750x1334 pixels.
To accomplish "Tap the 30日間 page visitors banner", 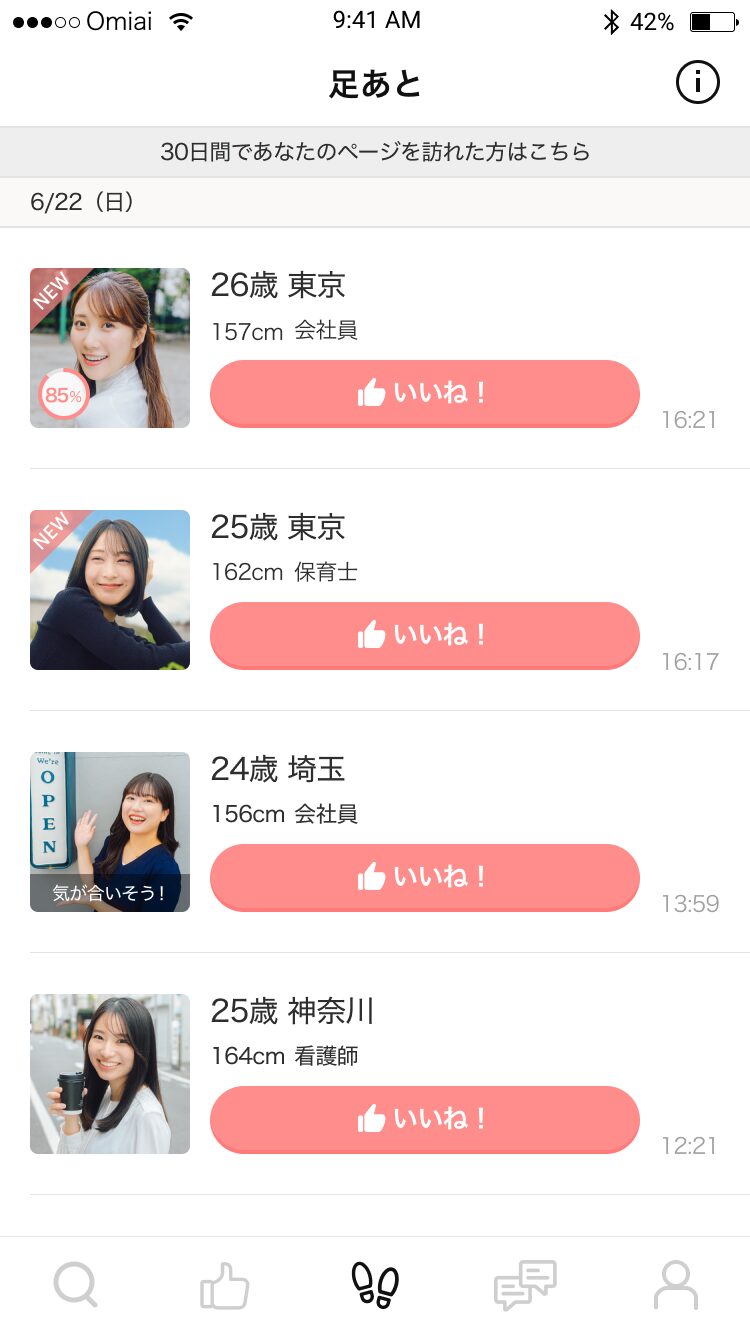I will 375,152.
